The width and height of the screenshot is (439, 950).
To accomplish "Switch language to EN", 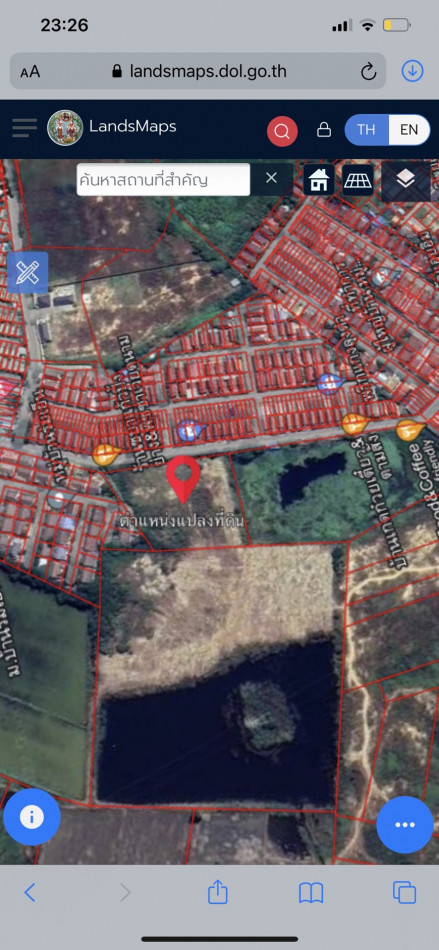I will click(x=409, y=130).
